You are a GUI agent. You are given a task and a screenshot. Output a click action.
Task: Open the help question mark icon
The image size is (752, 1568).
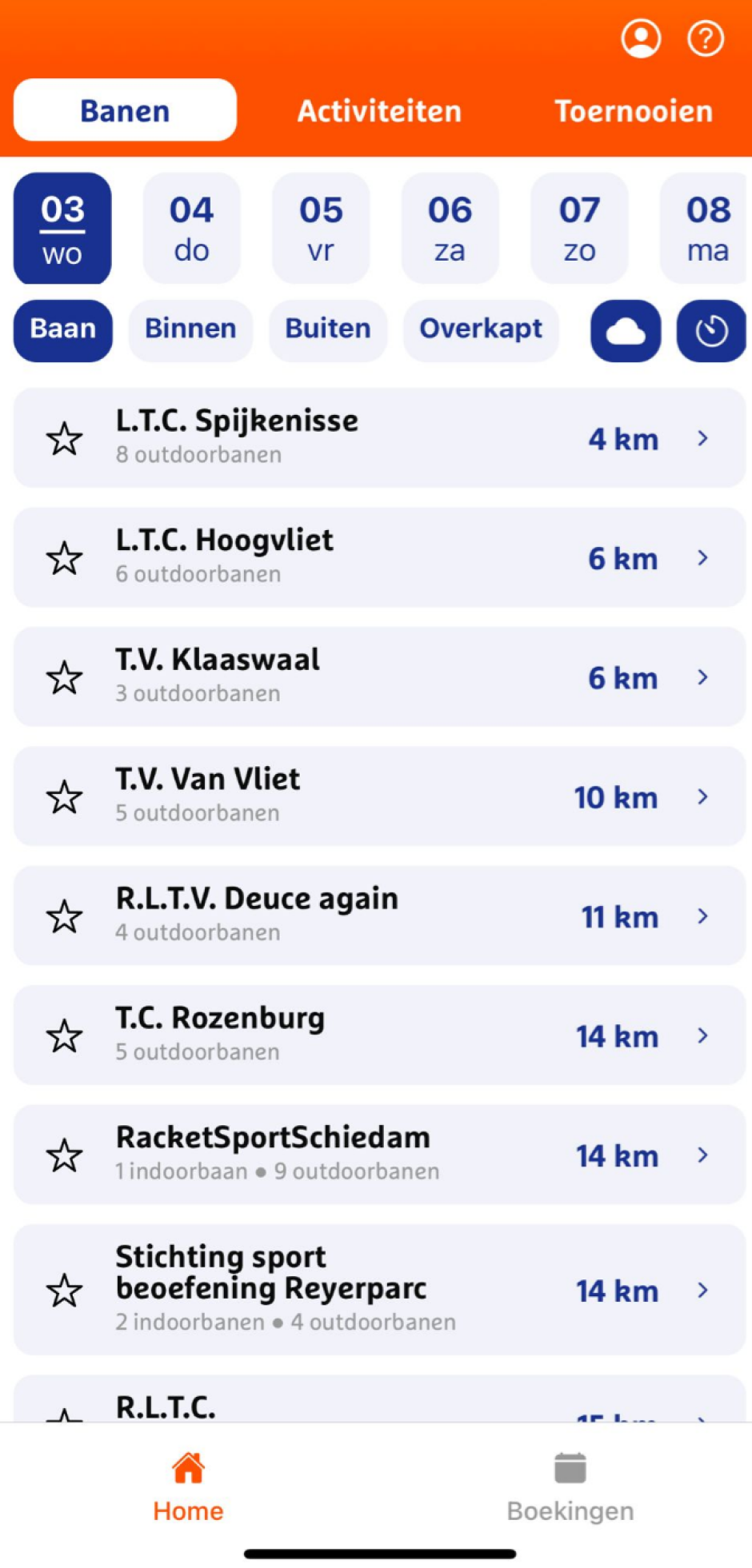click(x=706, y=38)
